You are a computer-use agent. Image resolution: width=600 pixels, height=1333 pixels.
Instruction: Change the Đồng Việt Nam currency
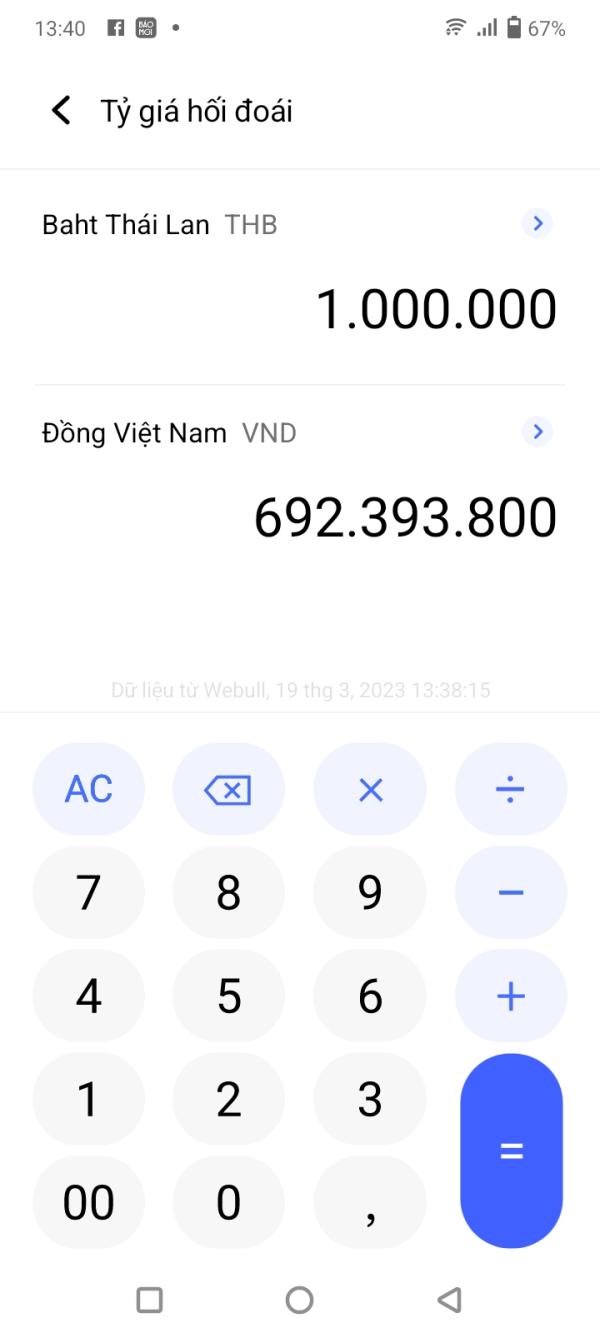[538, 432]
